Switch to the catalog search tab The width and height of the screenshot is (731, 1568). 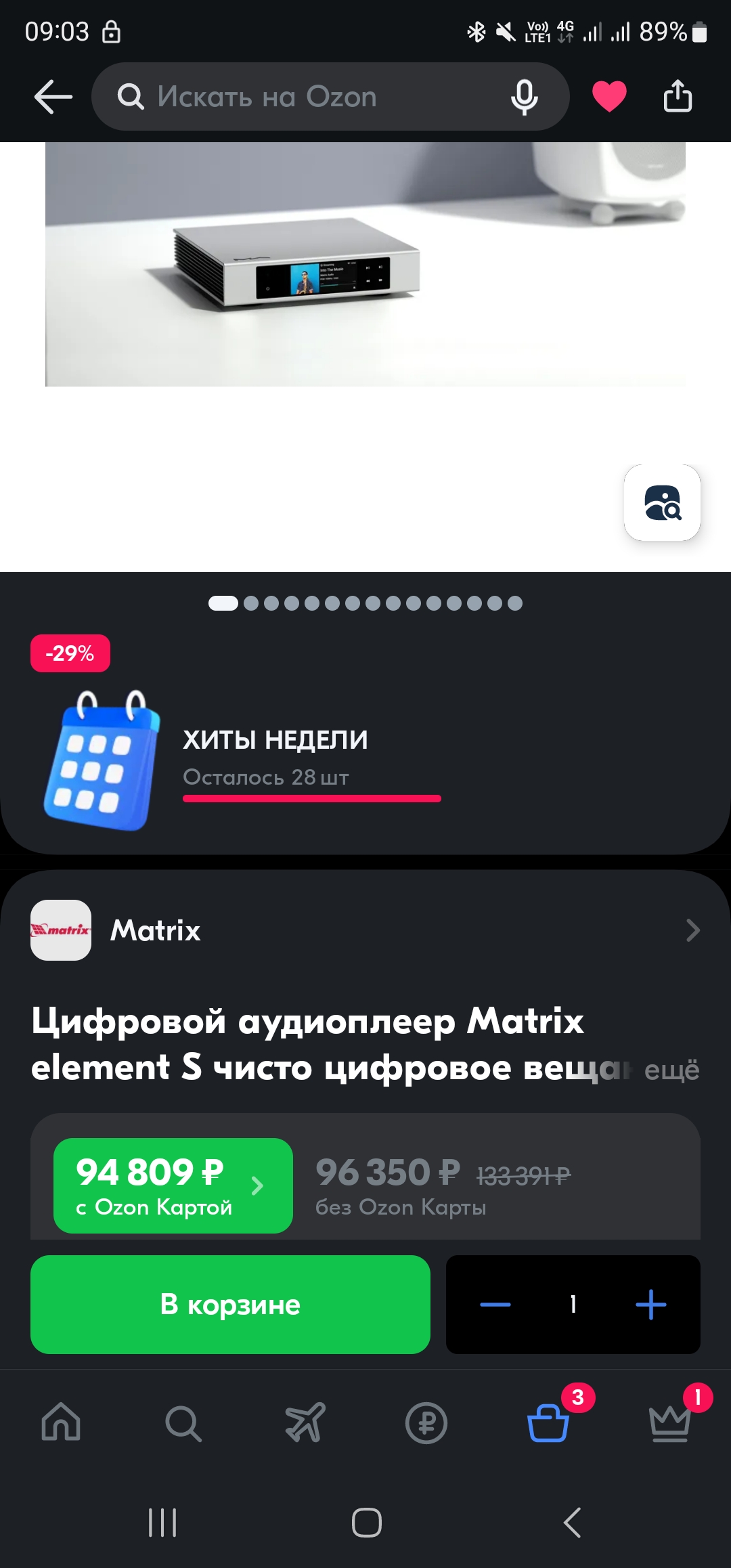[x=183, y=1422]
